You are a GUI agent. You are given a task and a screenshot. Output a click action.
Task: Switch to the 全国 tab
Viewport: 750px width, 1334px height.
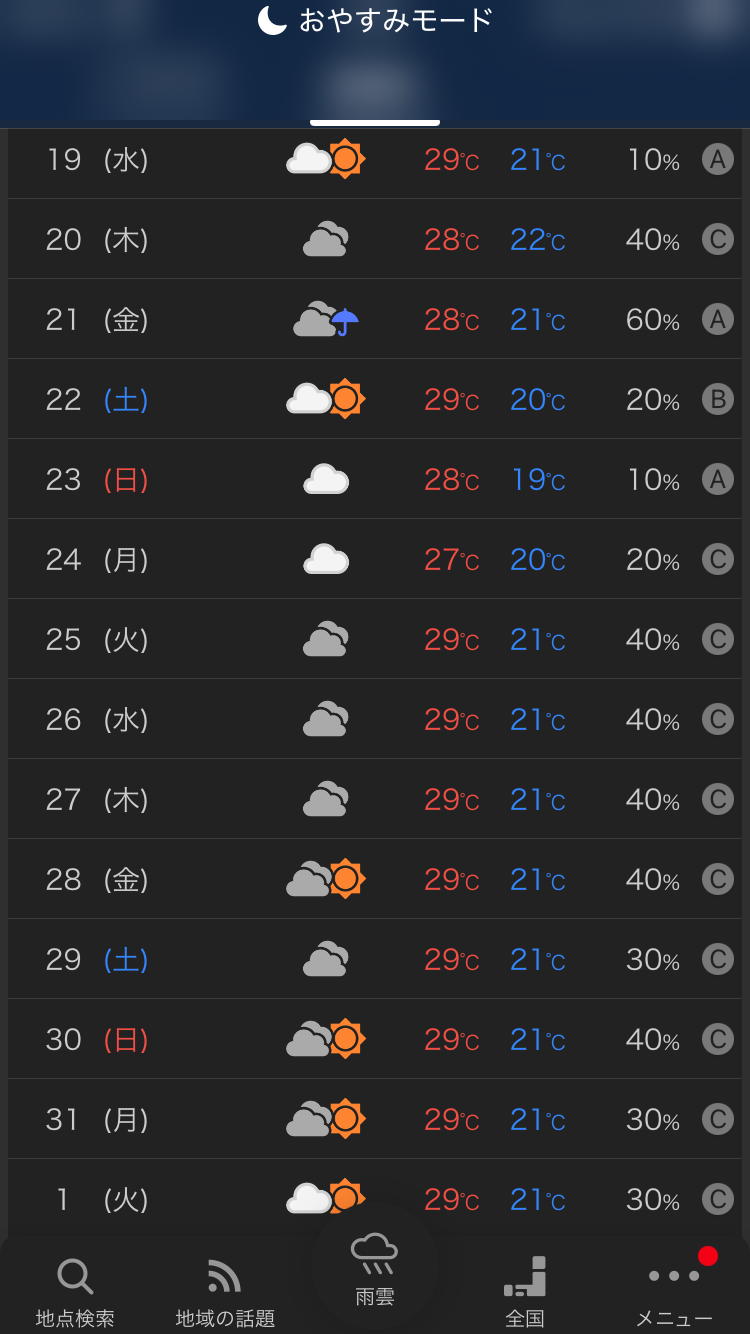pyautogui.click(x=525, y=1292)
